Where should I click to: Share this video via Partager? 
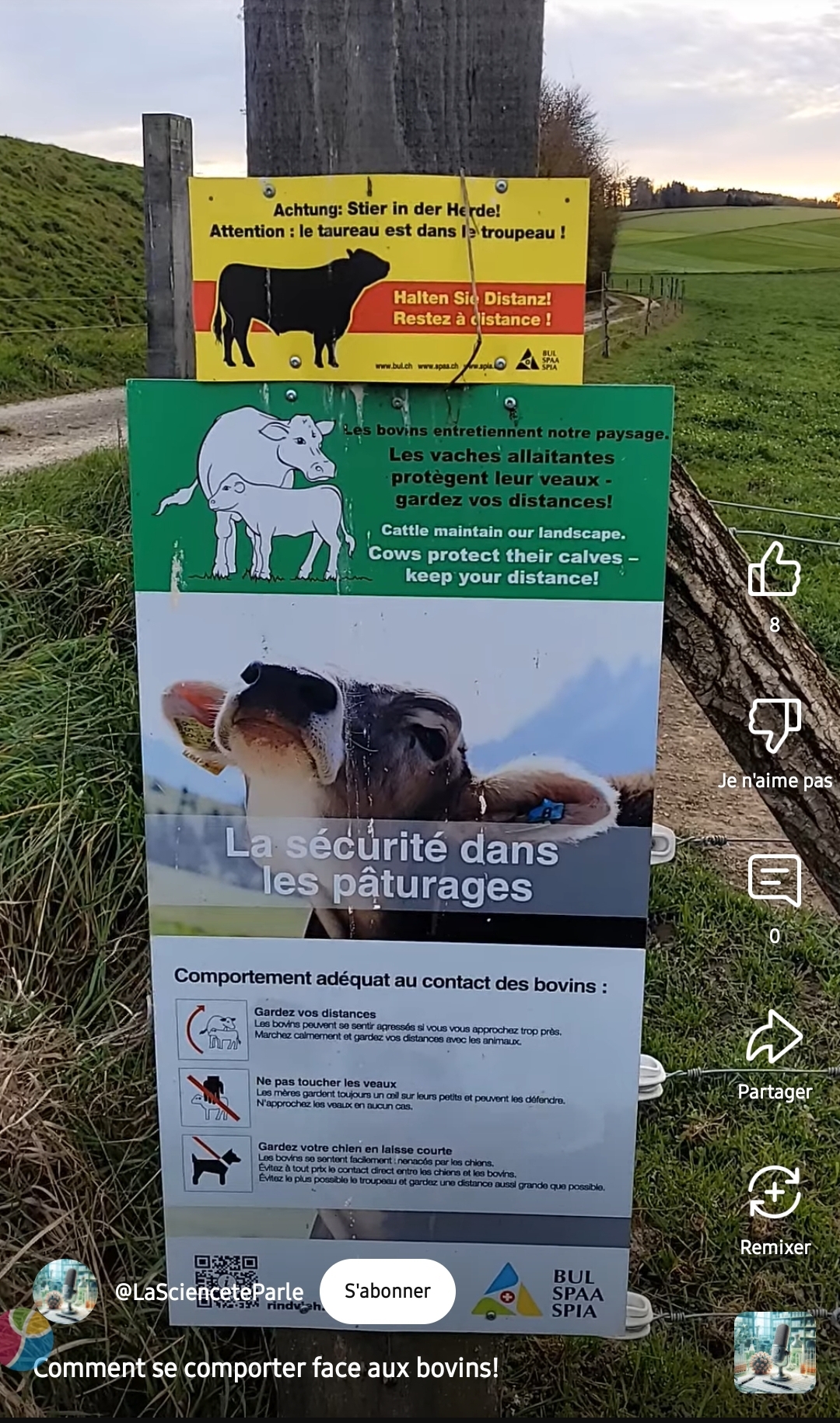pyautogui.click(x=774, y=1036)
